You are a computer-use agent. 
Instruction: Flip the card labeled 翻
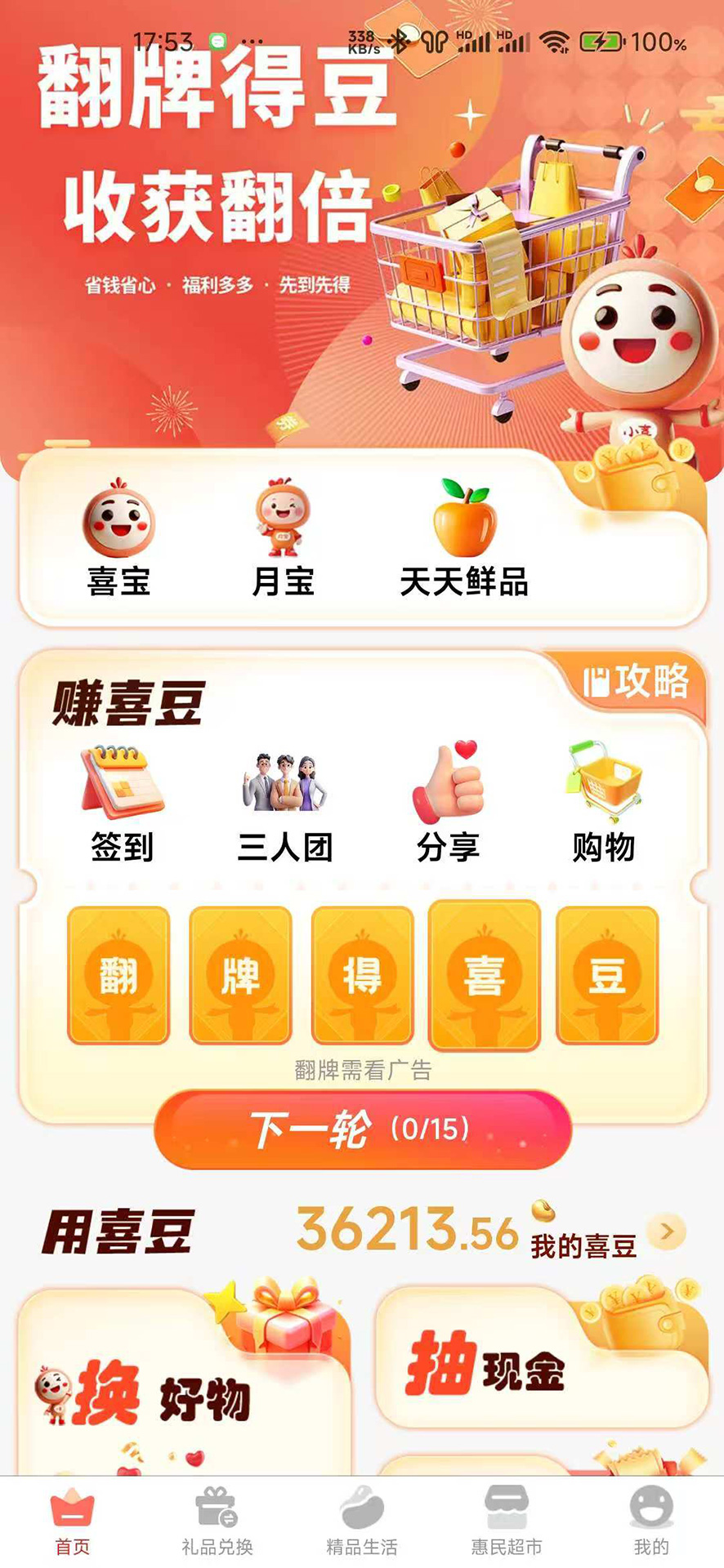[118, 976]
